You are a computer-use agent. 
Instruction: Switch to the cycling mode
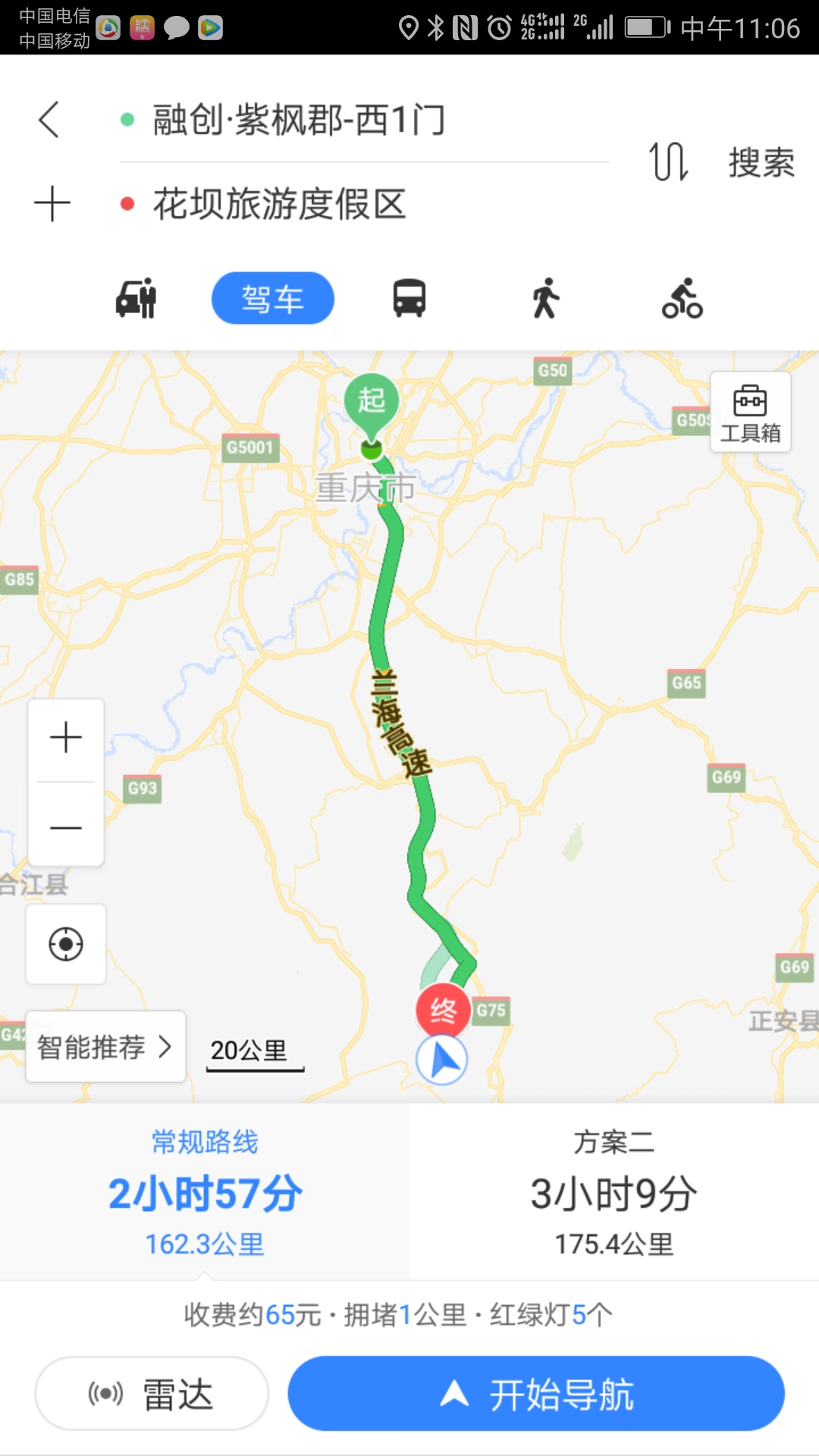click(682, 298)
